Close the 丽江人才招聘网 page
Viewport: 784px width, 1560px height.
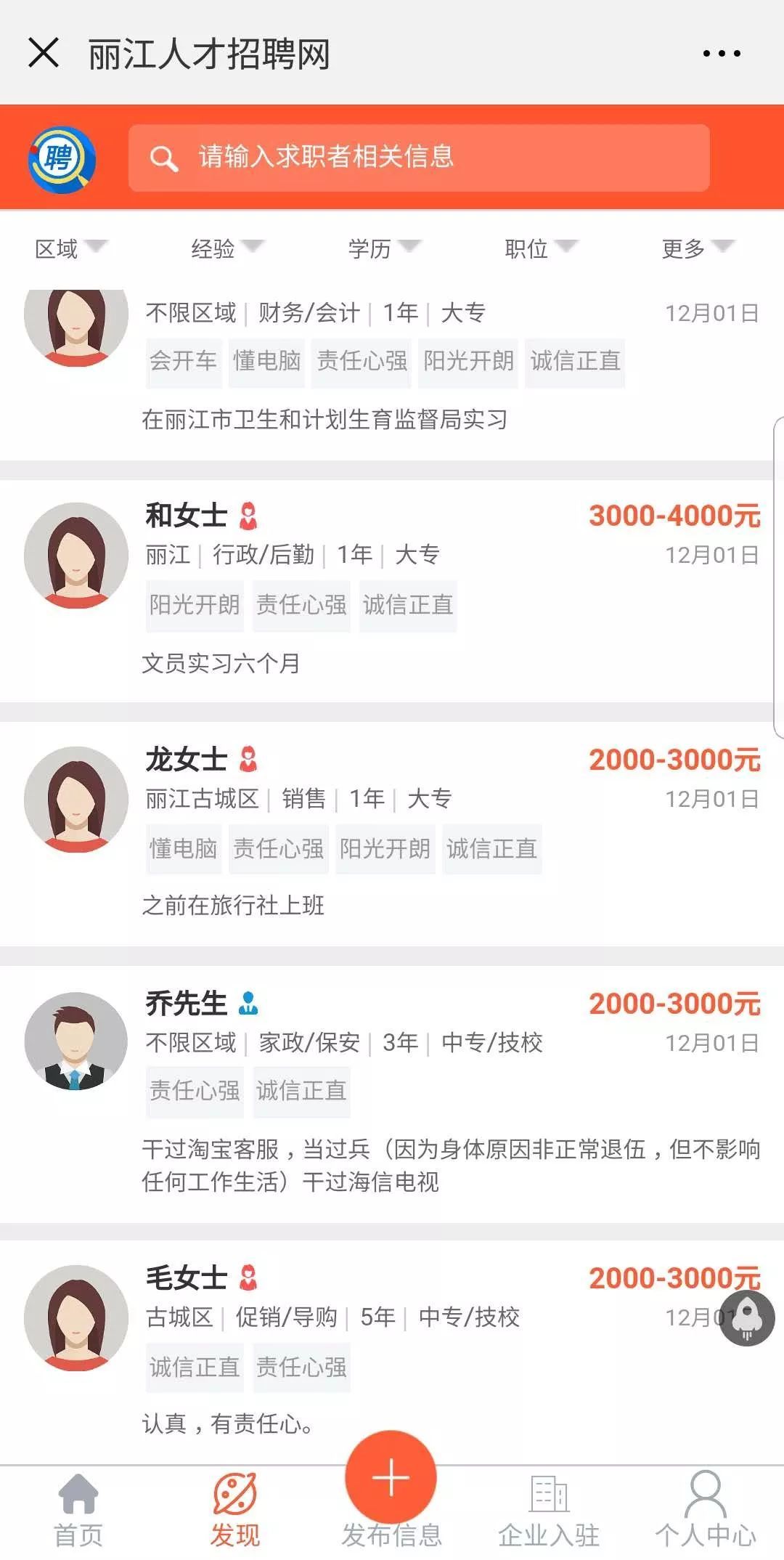pyautogui.click(x=44, y=53)
